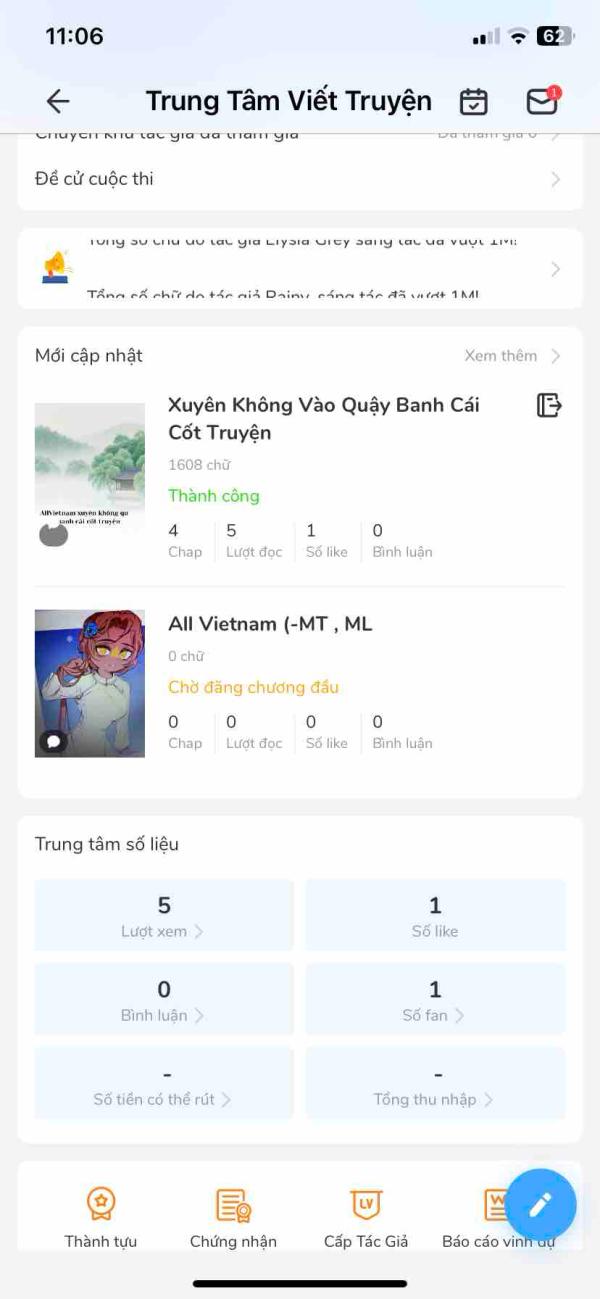Screen dimensions: 600x1299
Task: Open Chứng nhận certificates
Action: click(233, 1217)
